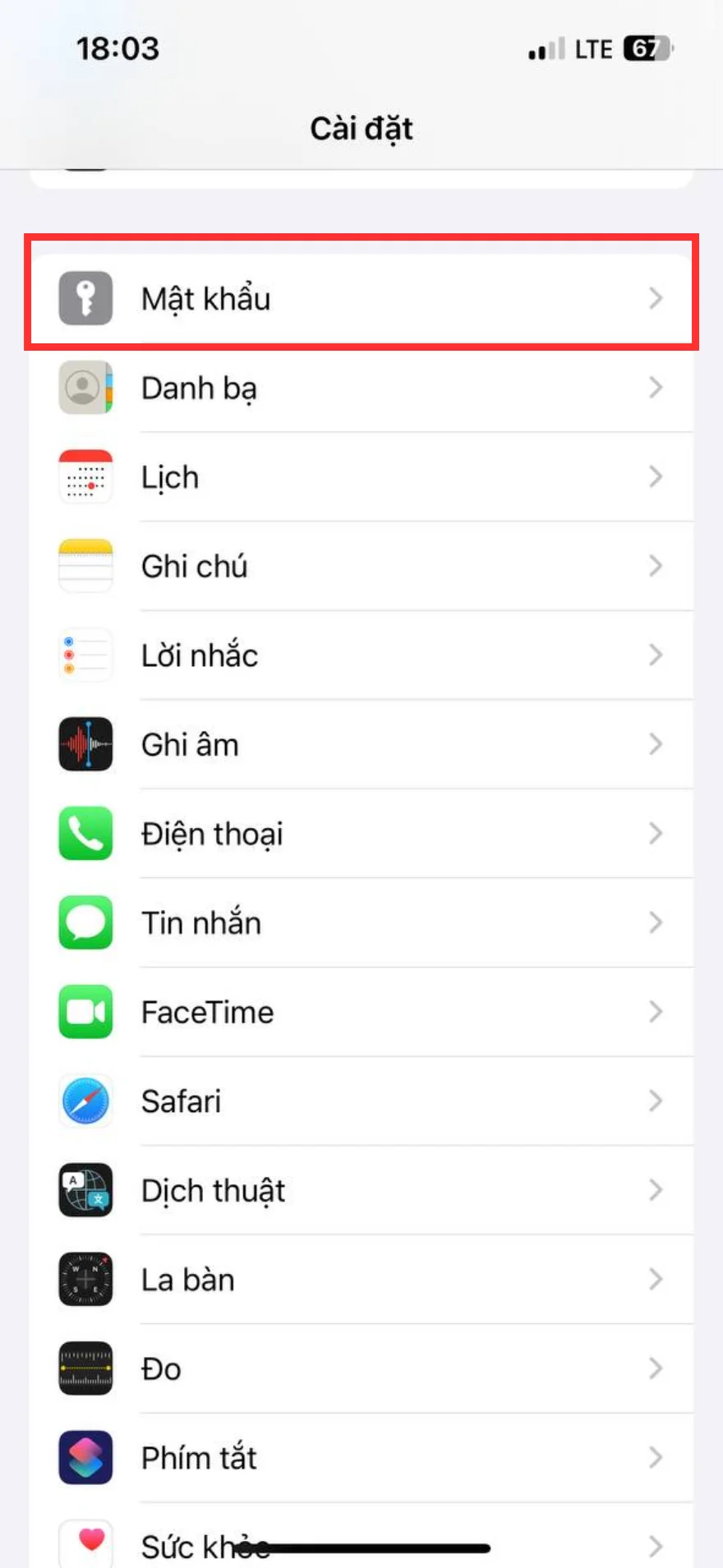This screenshot has width=723, height=1568.
Task: Tap the Dịch thuật translate icon
Action: point(85,1190)
